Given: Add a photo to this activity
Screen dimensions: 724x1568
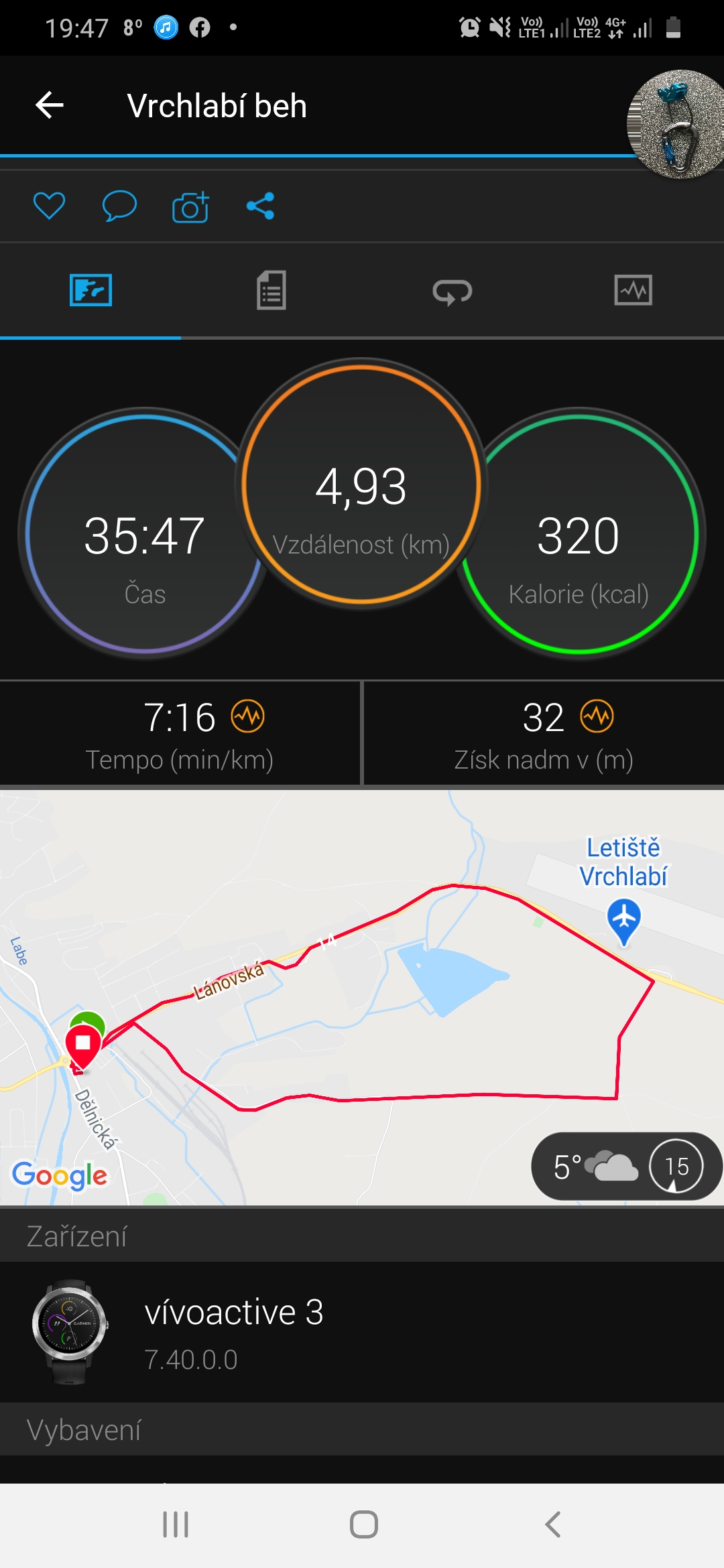Looking at the screenshot, I should click(x=190, y=206).
